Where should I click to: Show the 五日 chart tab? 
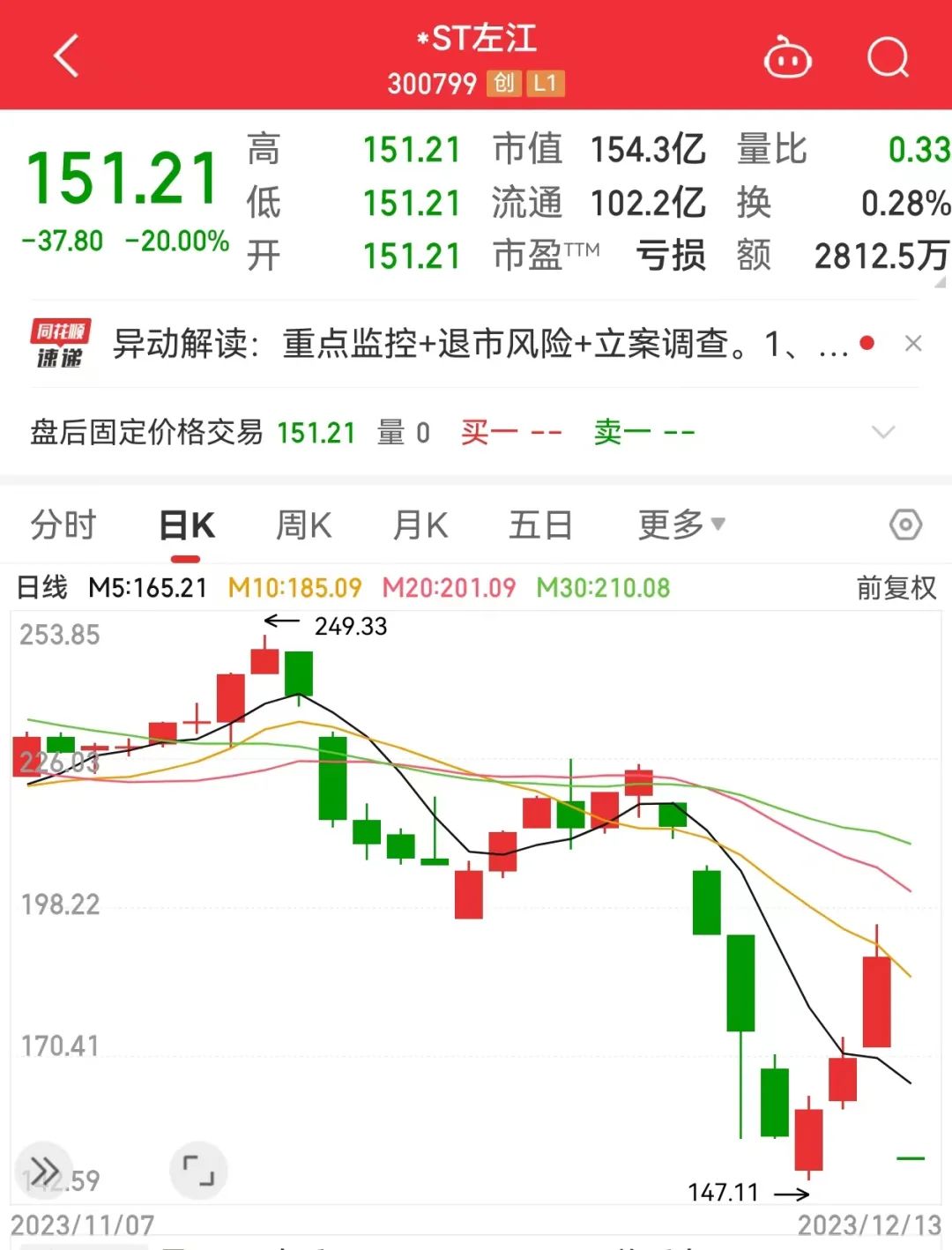click(x=540, y=525)
